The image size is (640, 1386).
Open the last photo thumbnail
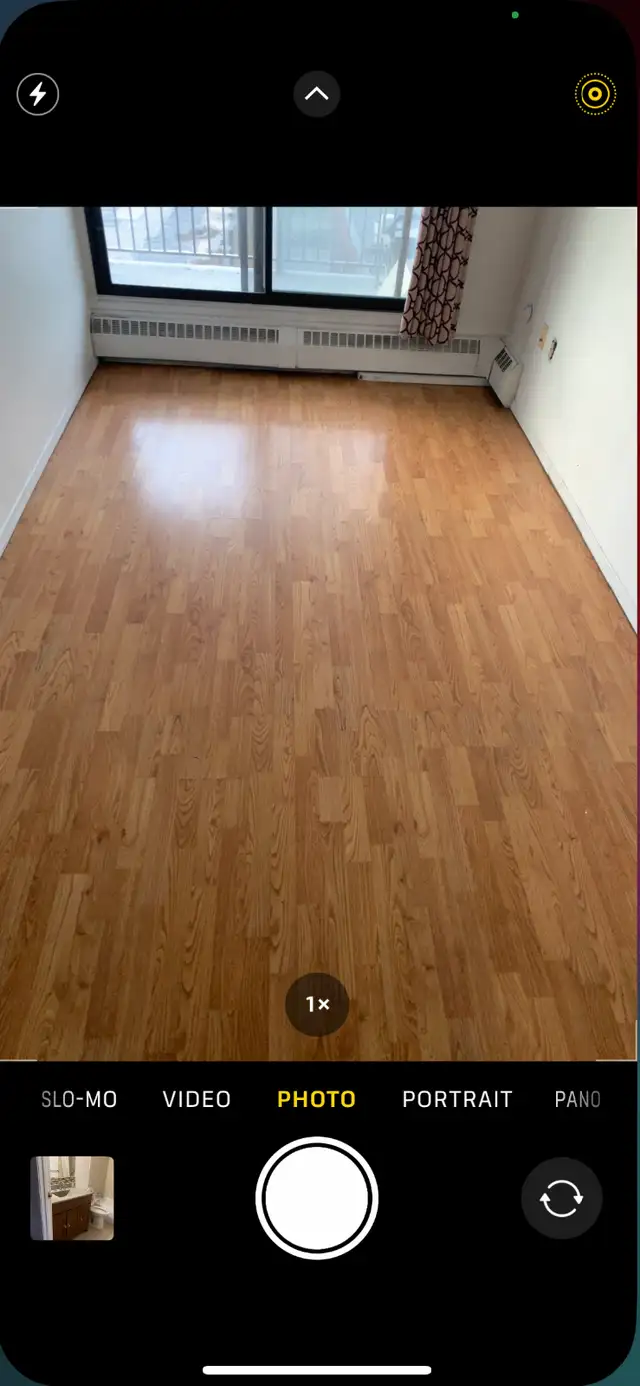point(72,1198)
